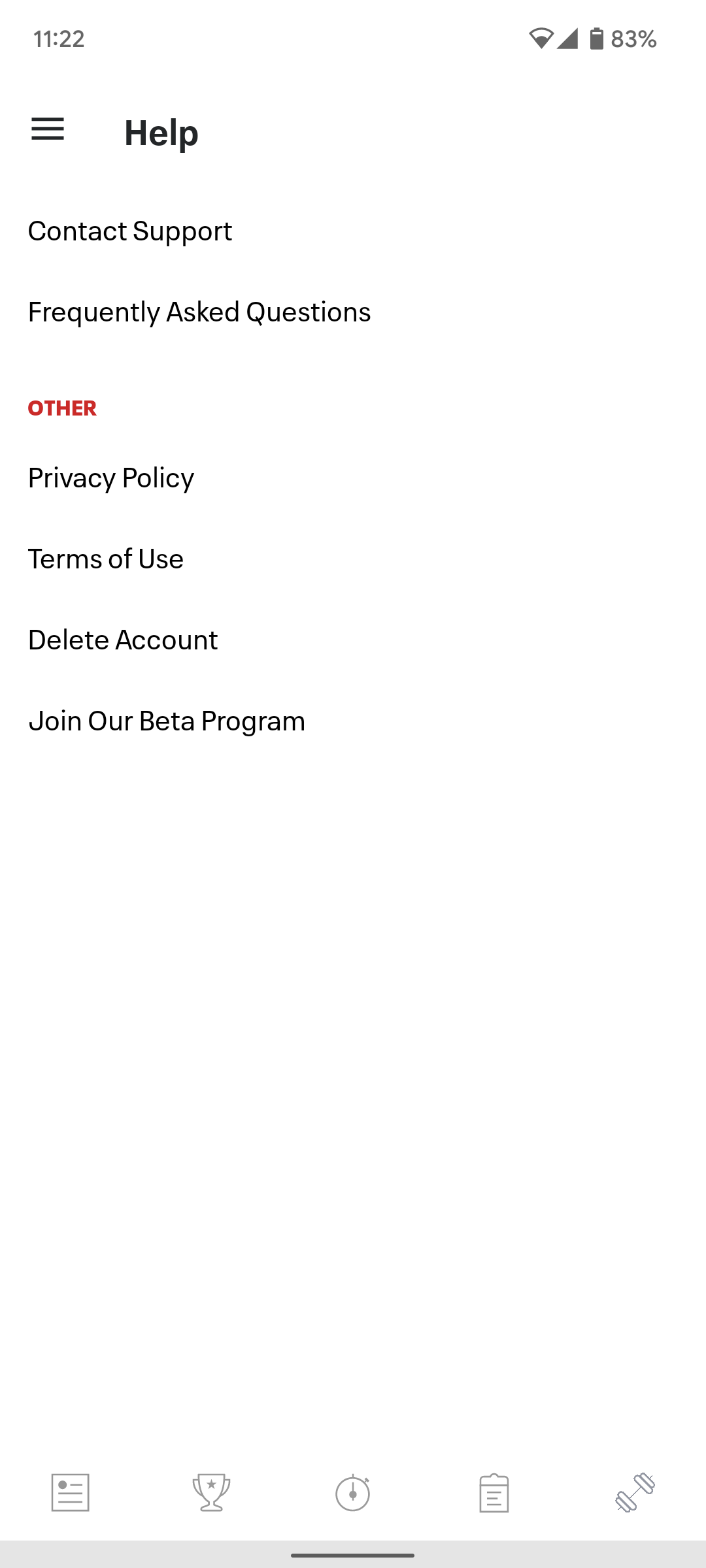Viewport: 706px width, 1568px height.
Task: Open the clipboard plans tab
Action: pyautogui.click(x=494, y=1493)
